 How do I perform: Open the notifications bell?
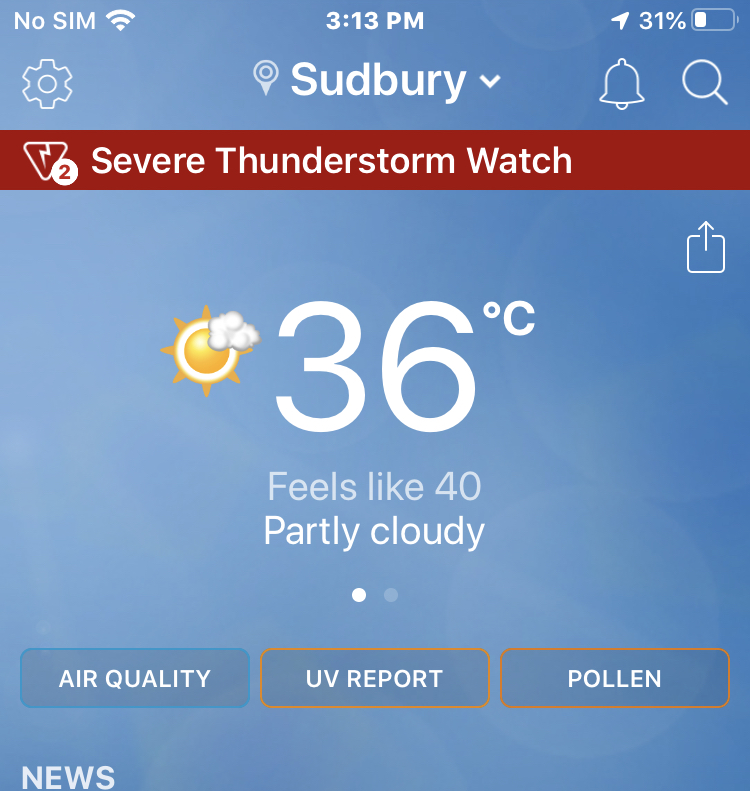pyautogui.click(x=621, y=82)
